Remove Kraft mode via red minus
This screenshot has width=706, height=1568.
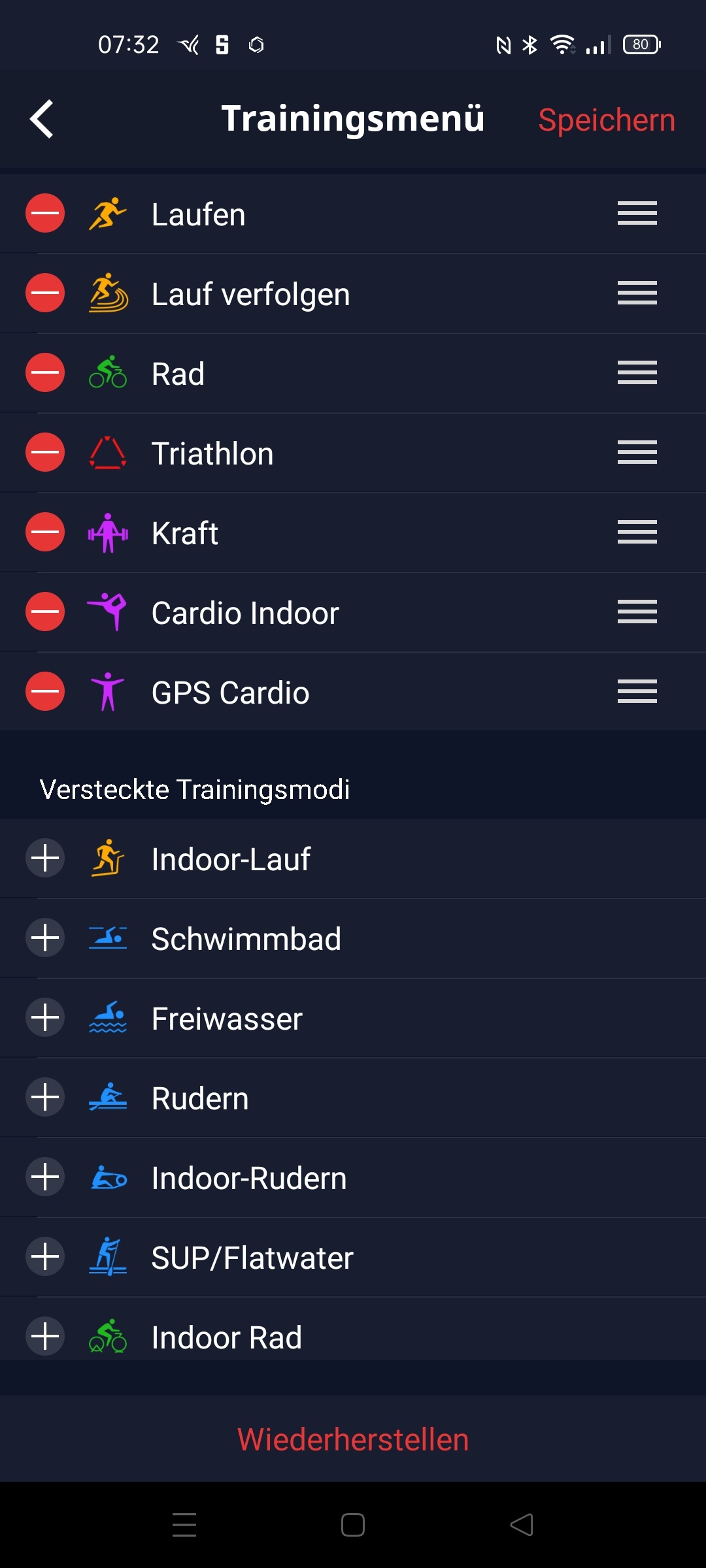(45, 532)
